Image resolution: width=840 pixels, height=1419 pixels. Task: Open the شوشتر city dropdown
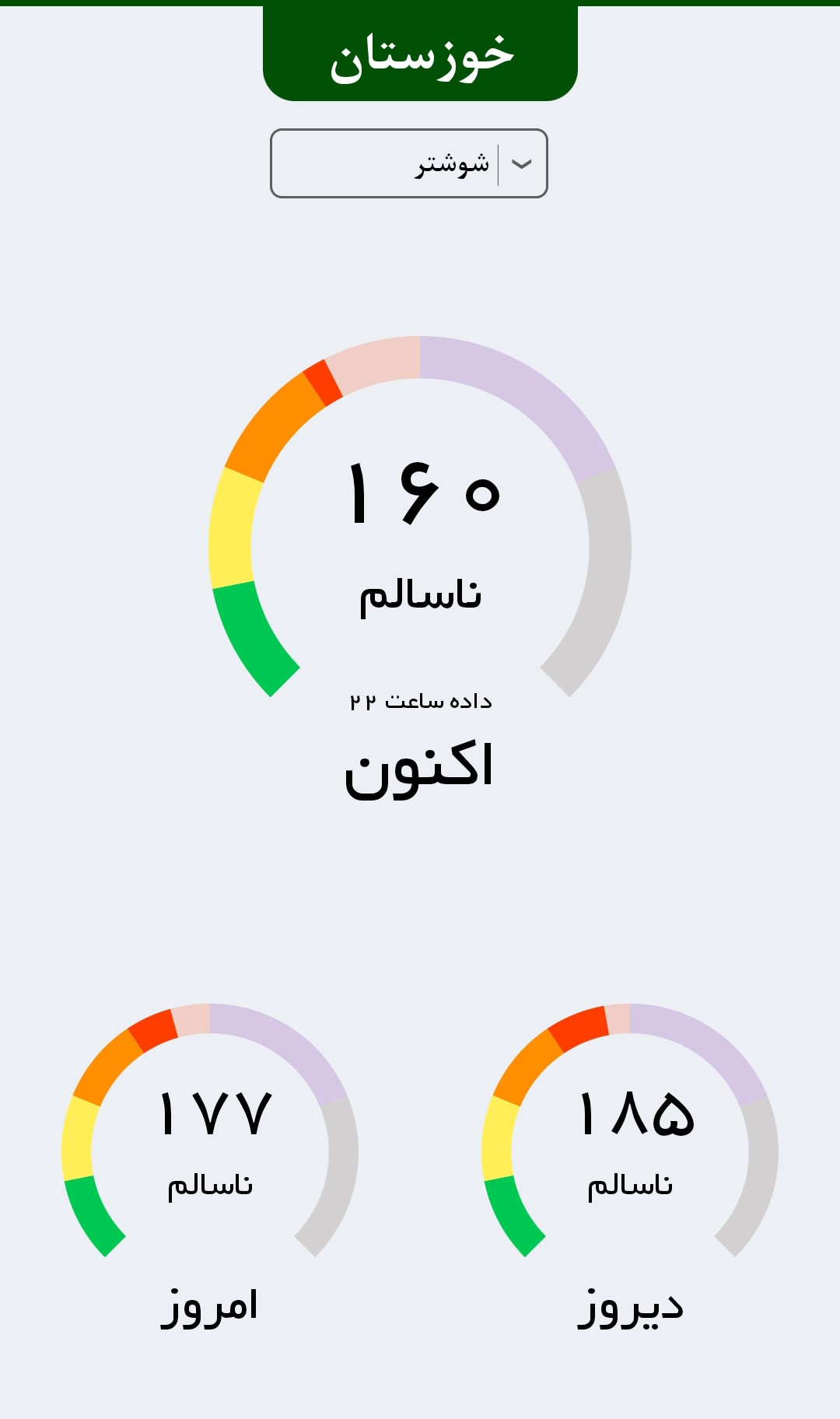(x=409, y=163)
